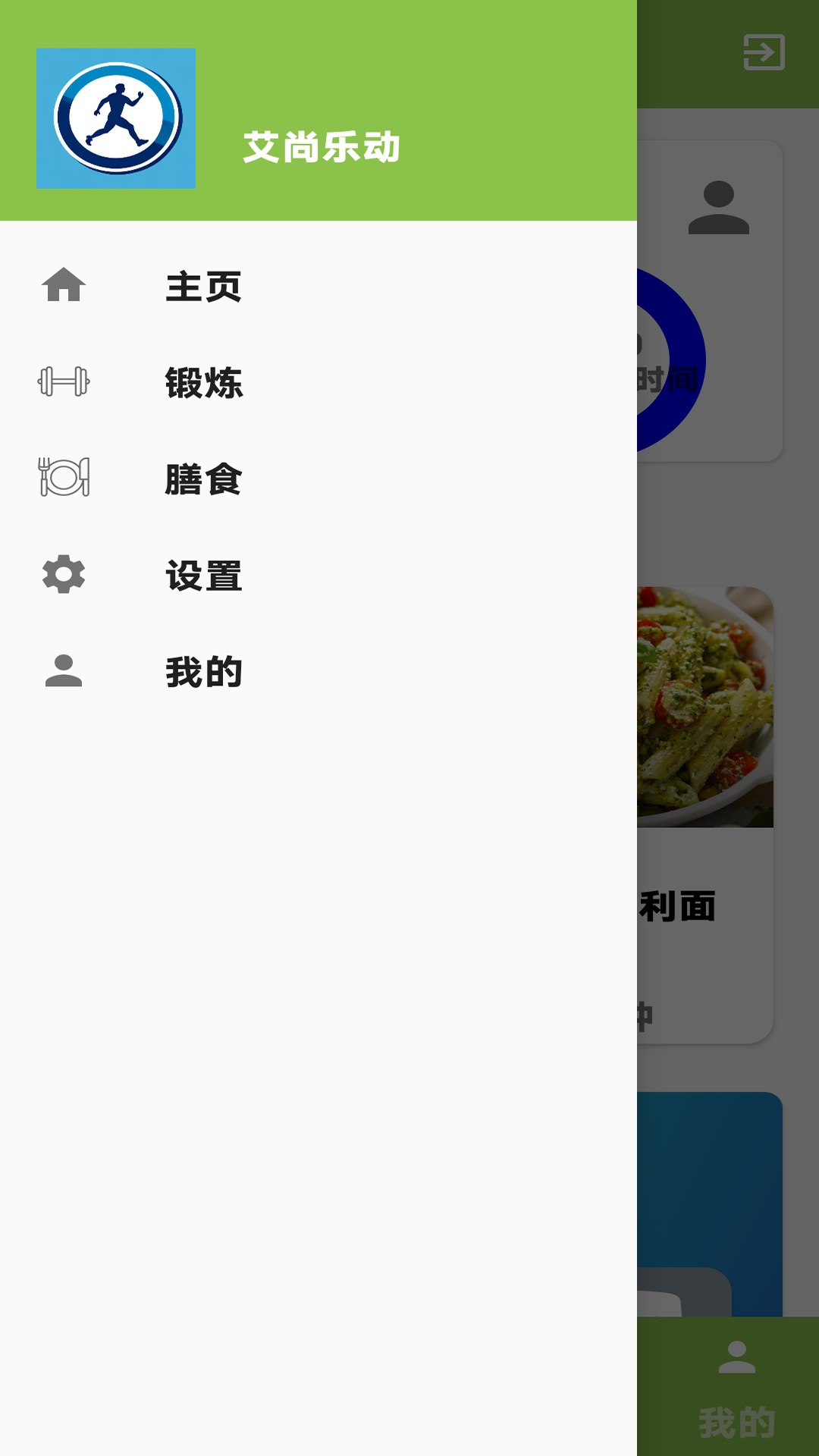Open 膳食 from the navigation drawer
Viewport: 819px width, 1456px height.
tap(203, 480)
